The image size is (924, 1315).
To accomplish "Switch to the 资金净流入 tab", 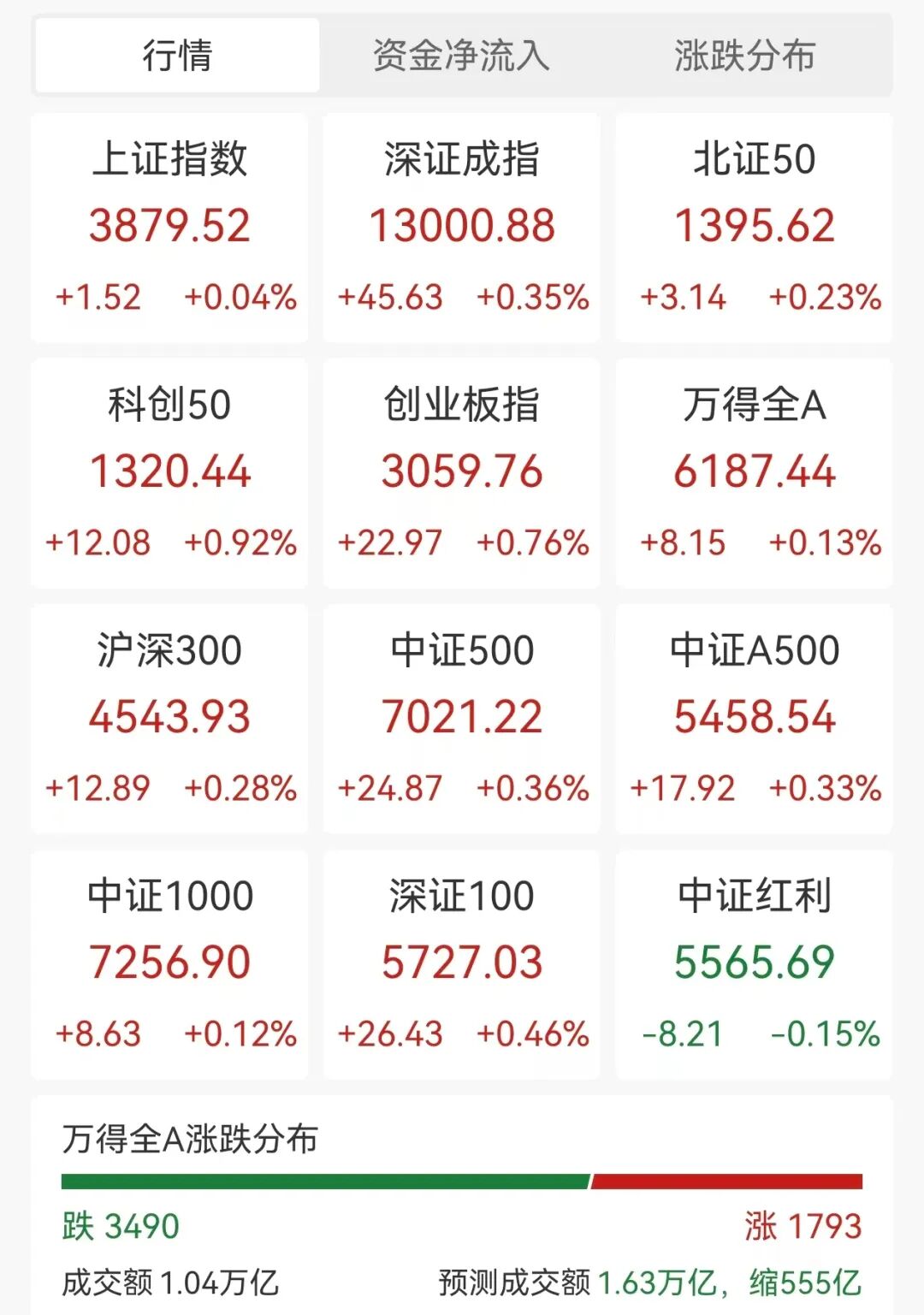I will pyautogui.click(x=461, y=56).
